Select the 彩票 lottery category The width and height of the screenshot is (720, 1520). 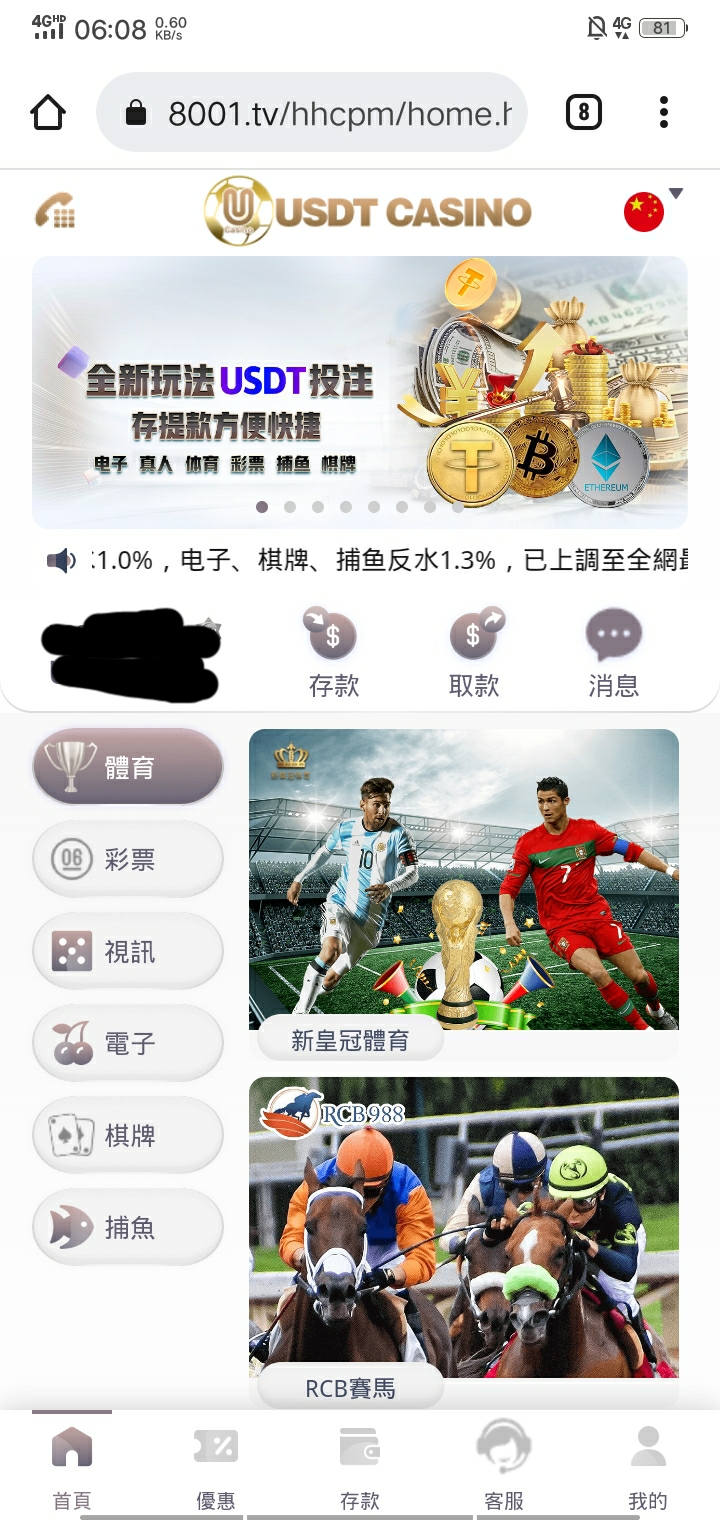[128, 859]
